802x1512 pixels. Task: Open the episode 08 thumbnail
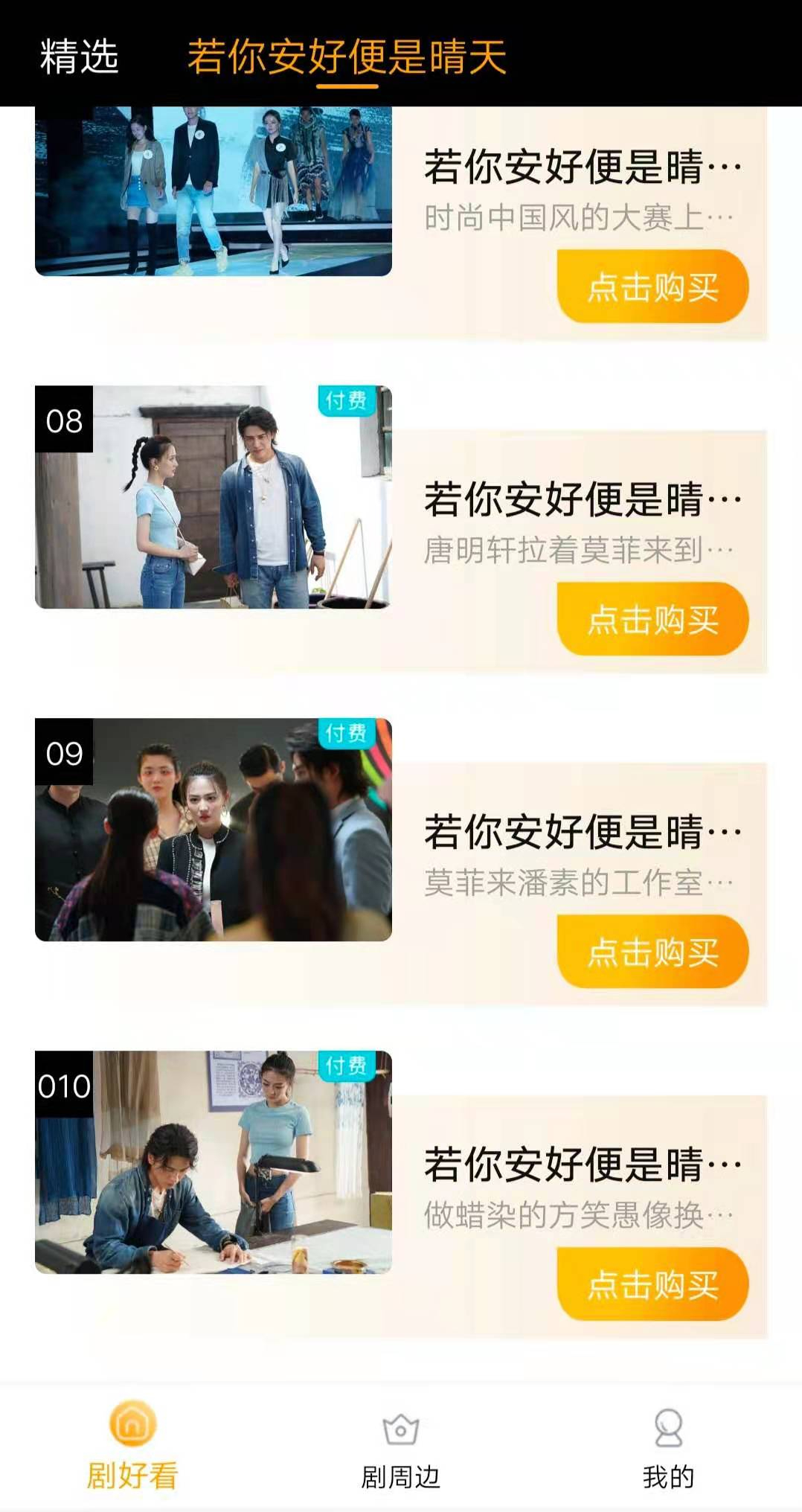pos(214,497)
